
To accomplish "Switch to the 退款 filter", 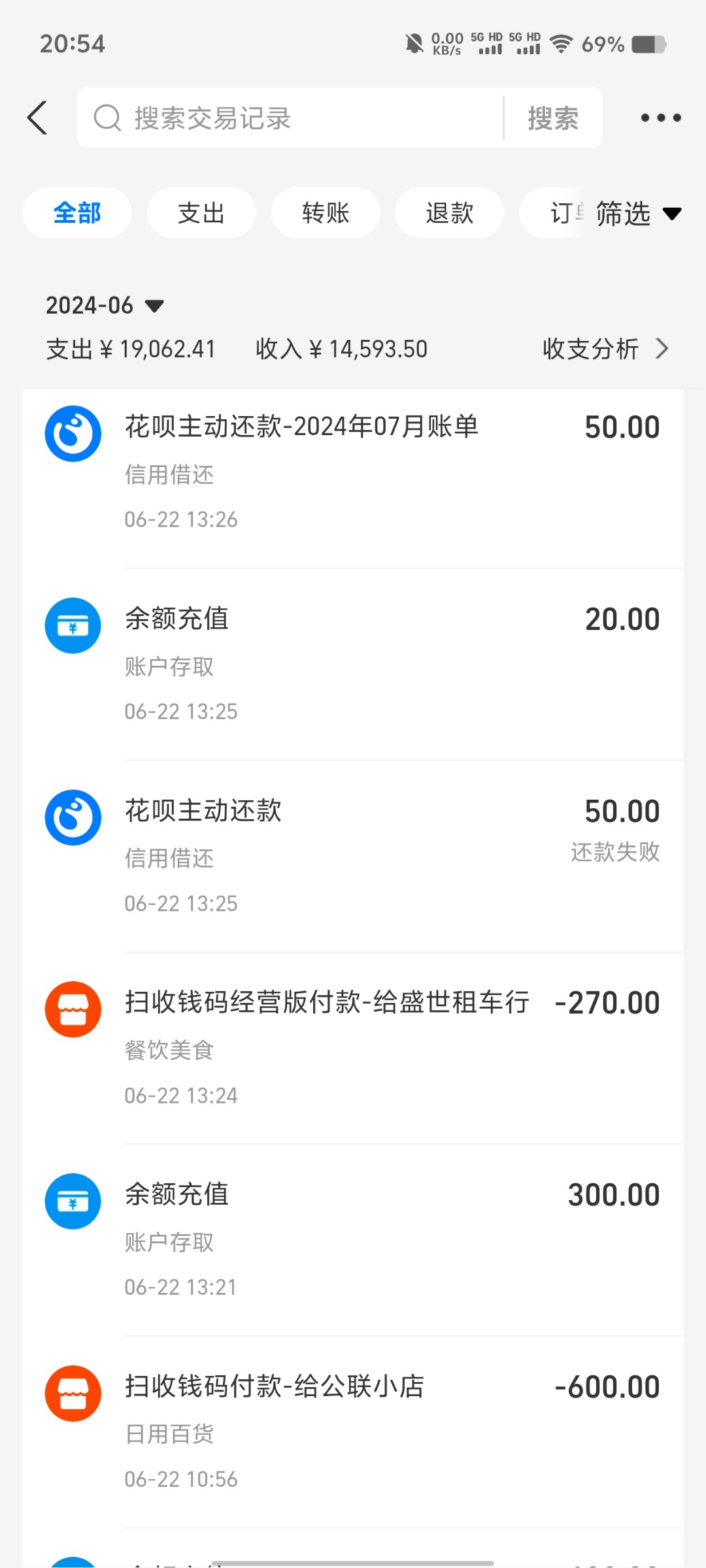I will 450,213.
